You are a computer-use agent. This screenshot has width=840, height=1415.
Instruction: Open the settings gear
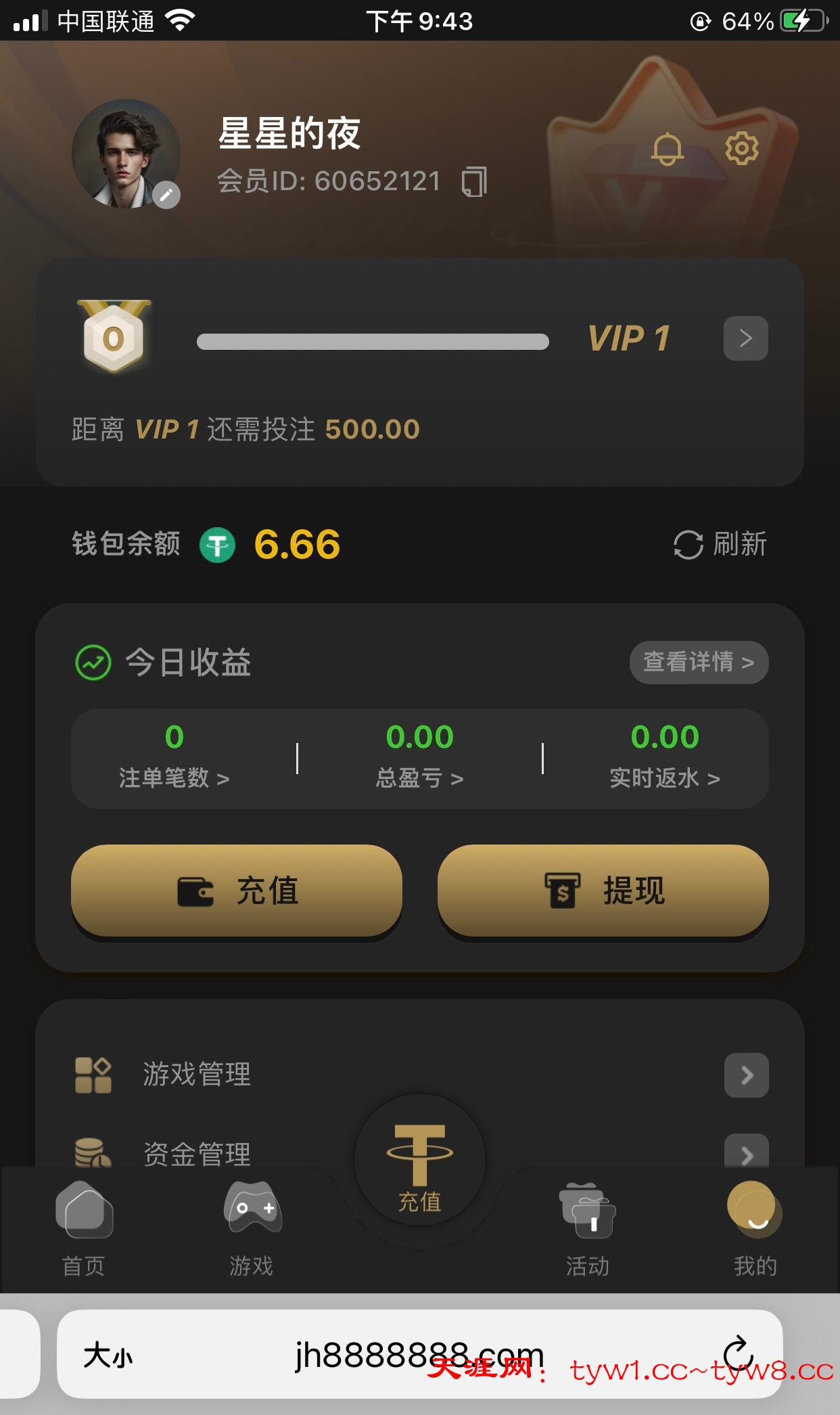(741, 148)
